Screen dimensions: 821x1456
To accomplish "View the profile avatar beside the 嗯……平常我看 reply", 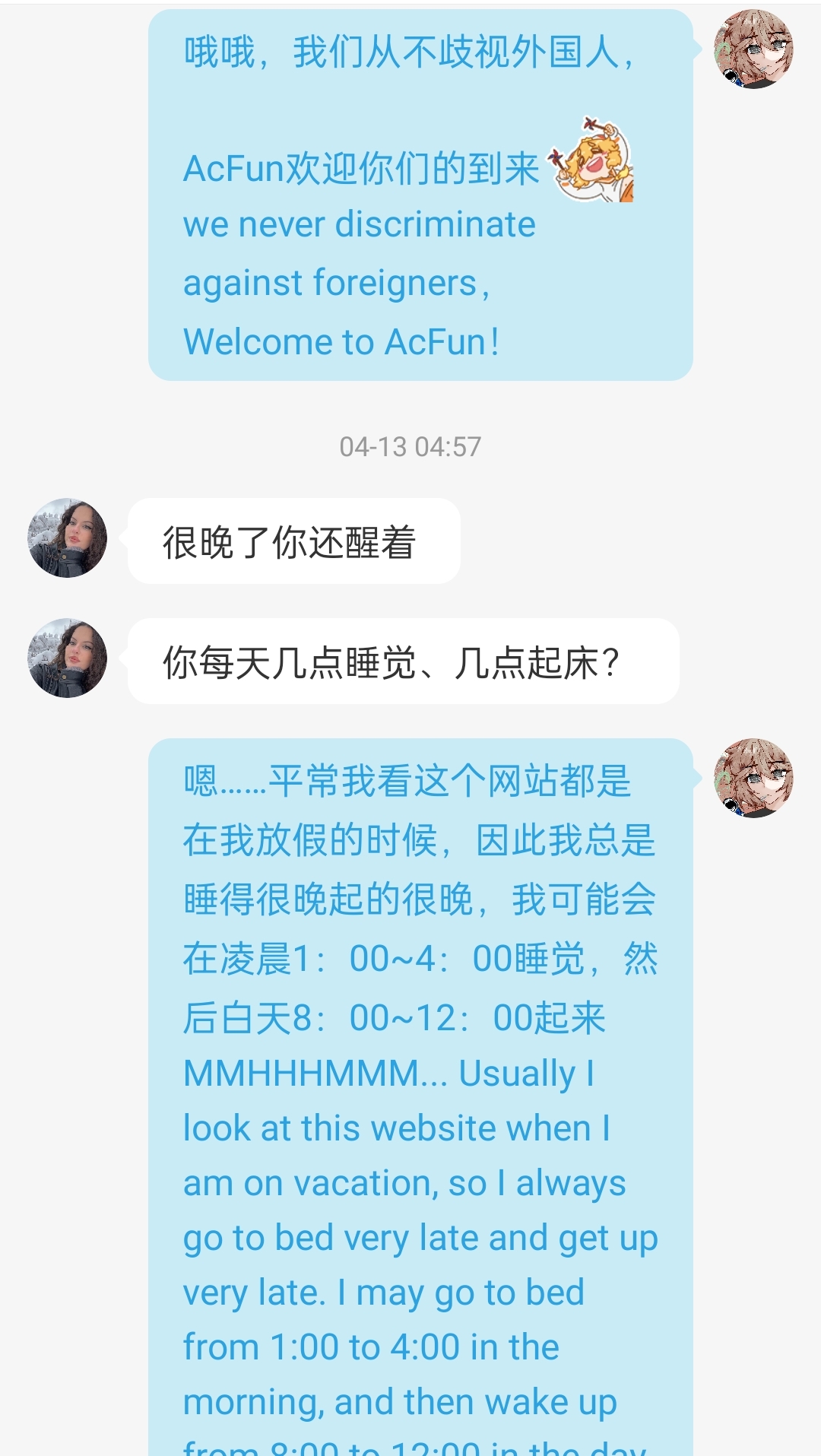I will coord(753,778).
